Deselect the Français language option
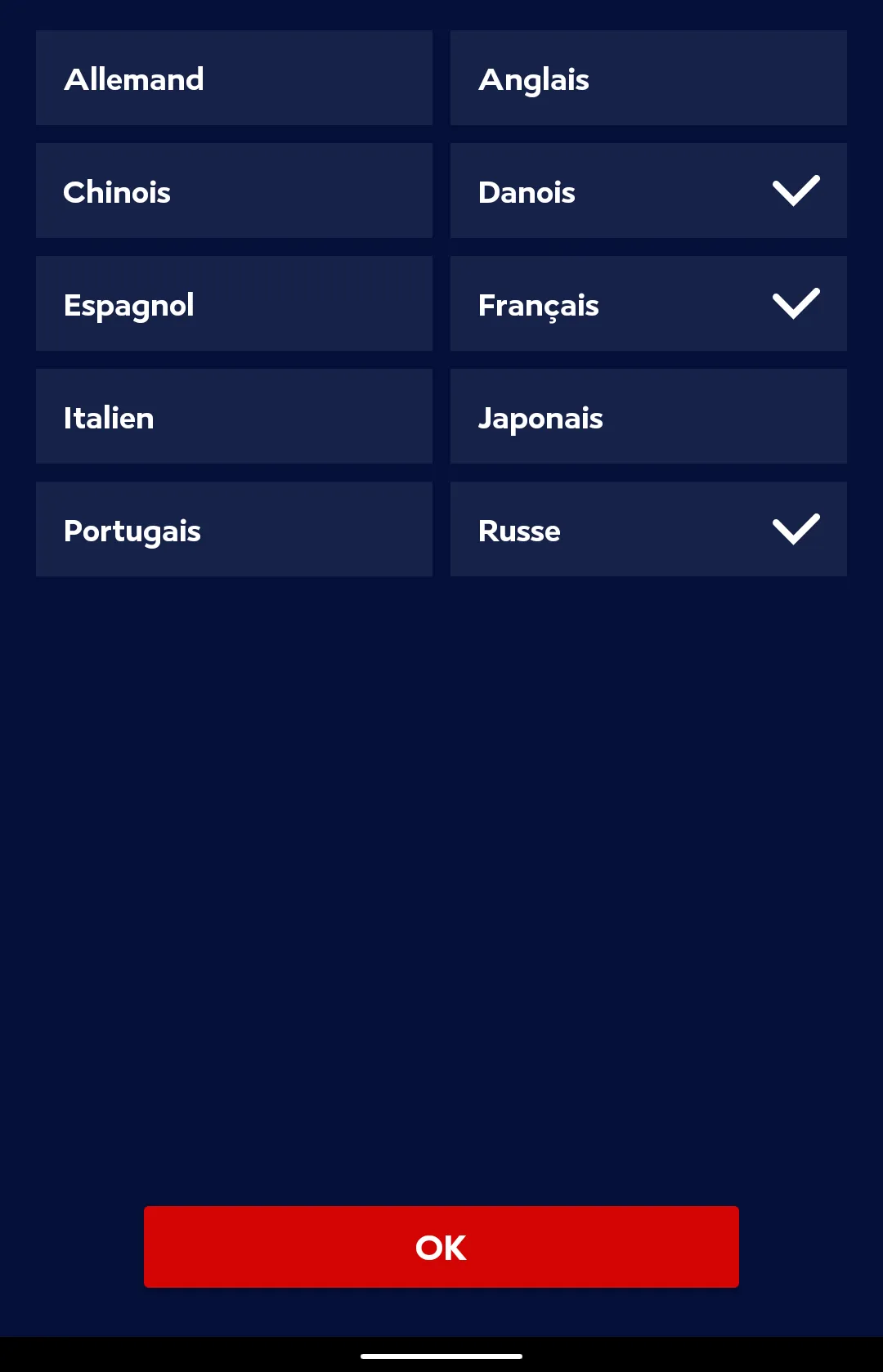Image resolution: width=883 pixels, height=1372 pixels. (648, 304)
